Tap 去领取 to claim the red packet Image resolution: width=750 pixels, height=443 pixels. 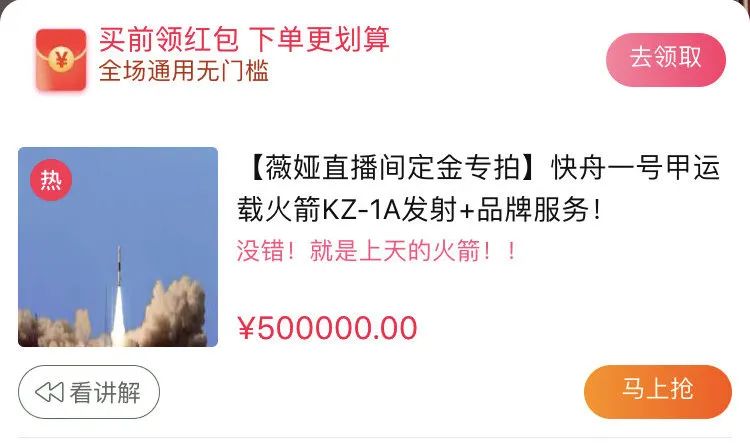[x=665, y=59]
